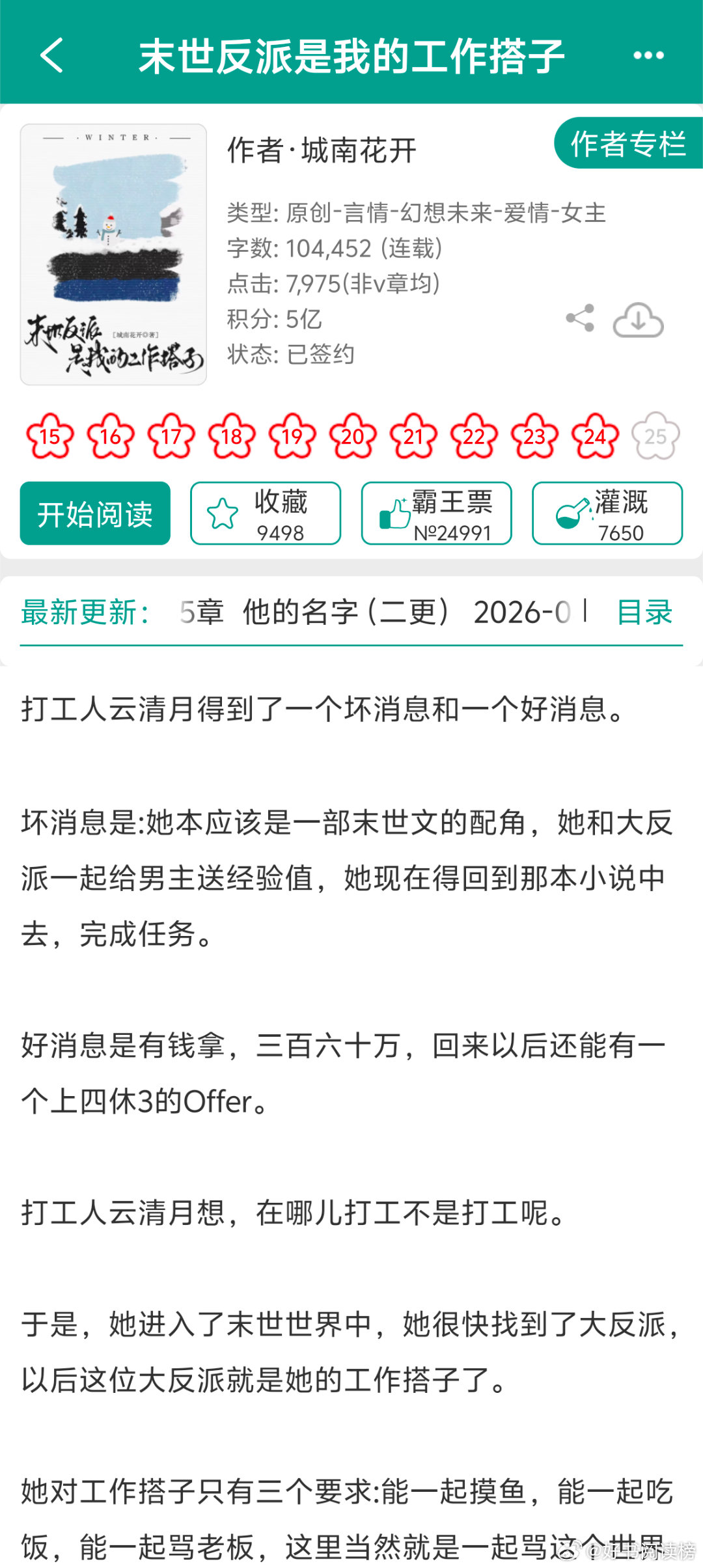Screen dimensions: 703x1568
Task: Tap the back arrow in the header
Action: click(x=51, y=57)
